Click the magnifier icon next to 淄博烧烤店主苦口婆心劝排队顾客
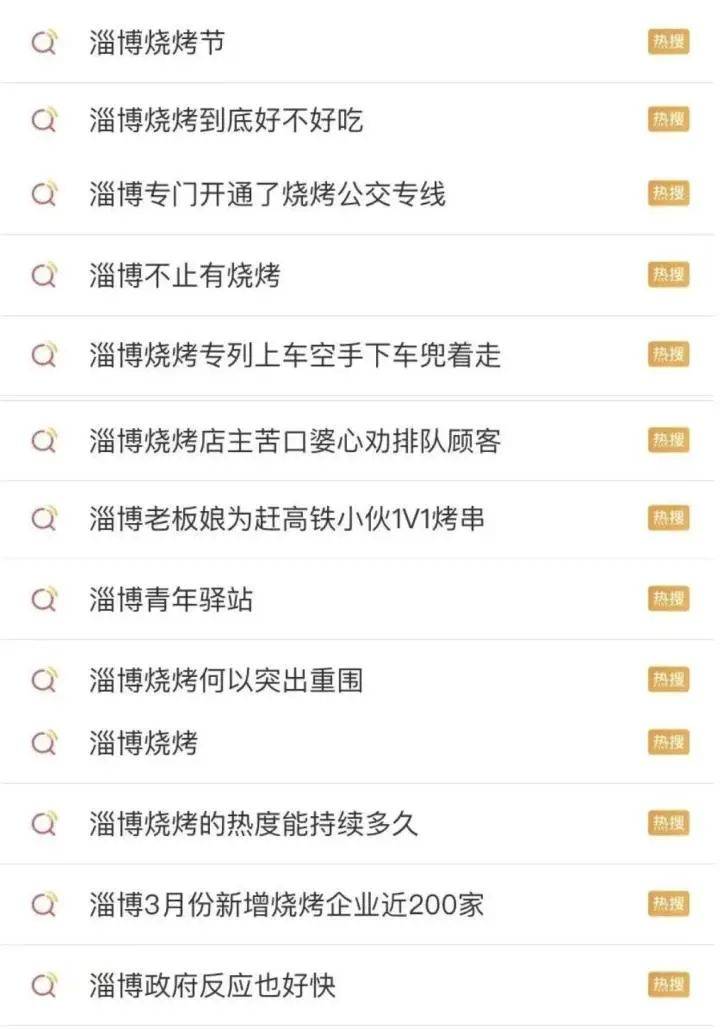 (43, 440)
